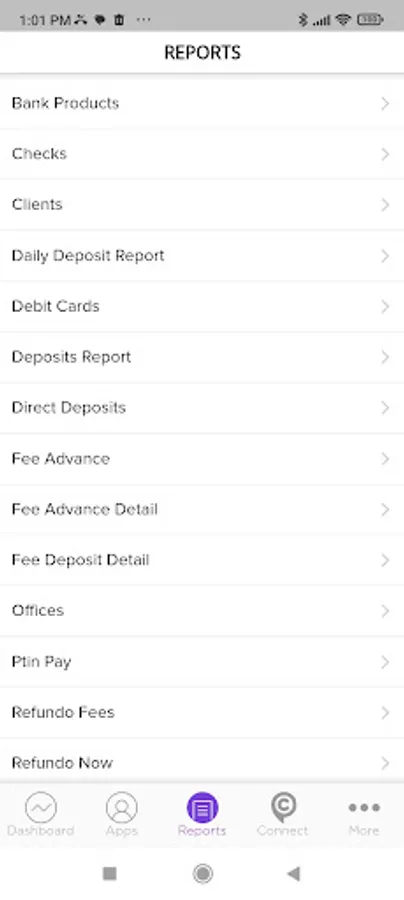Open Refundo Fees report
Screen dimensions: 404x900
[202, 712]
